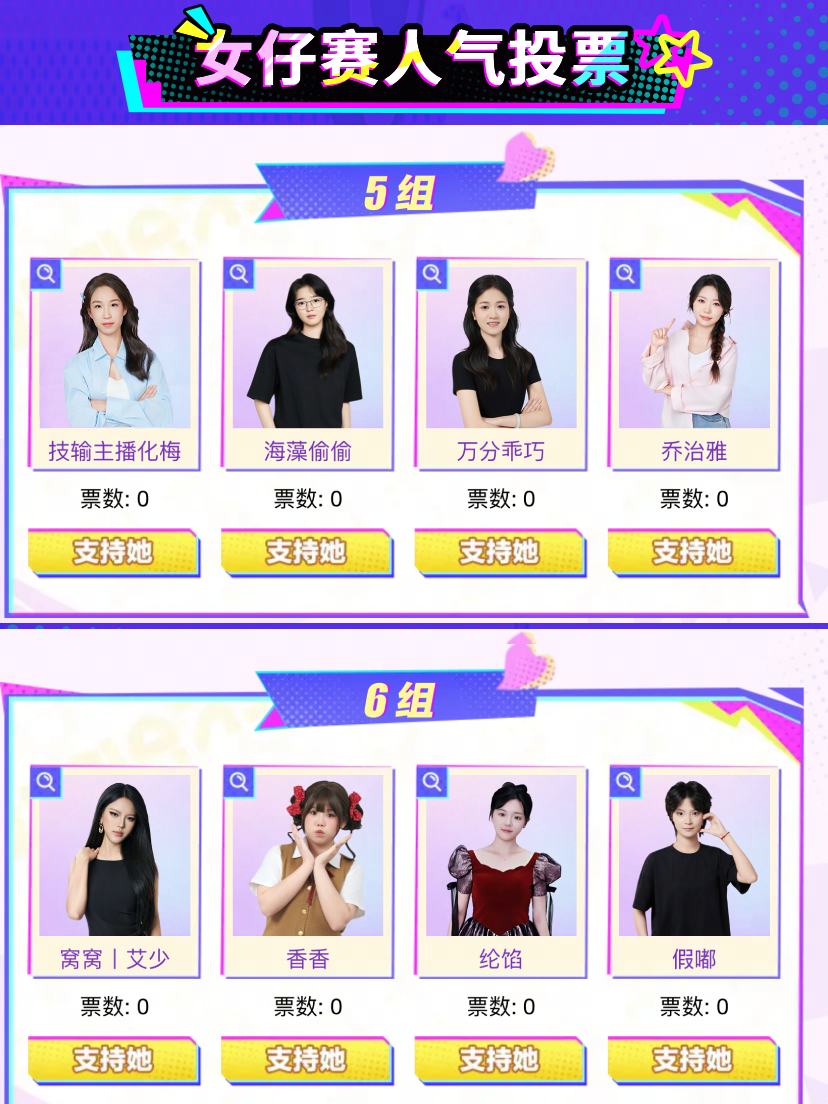Enlarge 技输主播化梅's photo with magnifier icon
This screenshot has height=1104, width=828.
pos(46,273)
